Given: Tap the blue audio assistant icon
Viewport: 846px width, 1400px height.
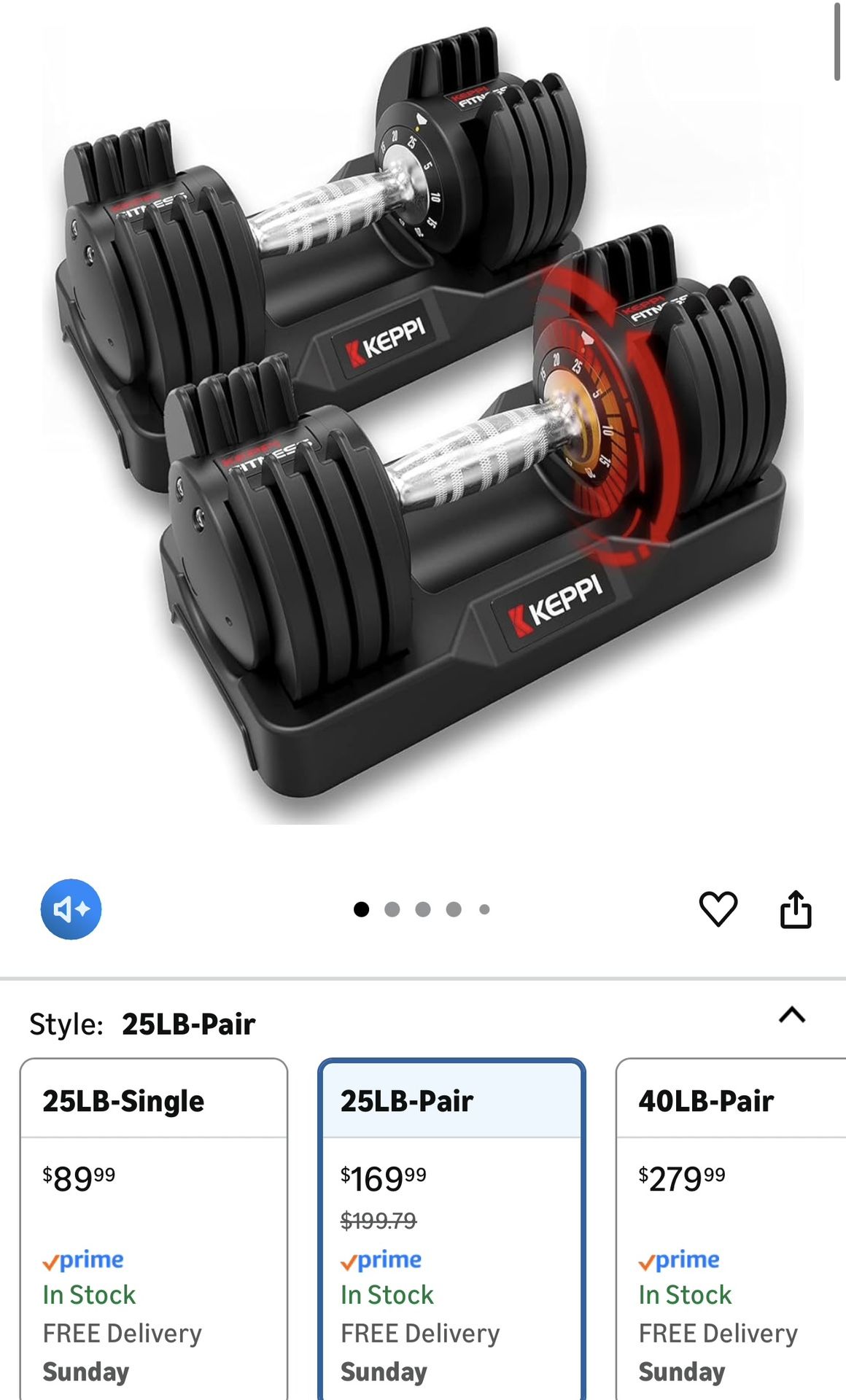Looking at the screenshot, I should point(71,909).
